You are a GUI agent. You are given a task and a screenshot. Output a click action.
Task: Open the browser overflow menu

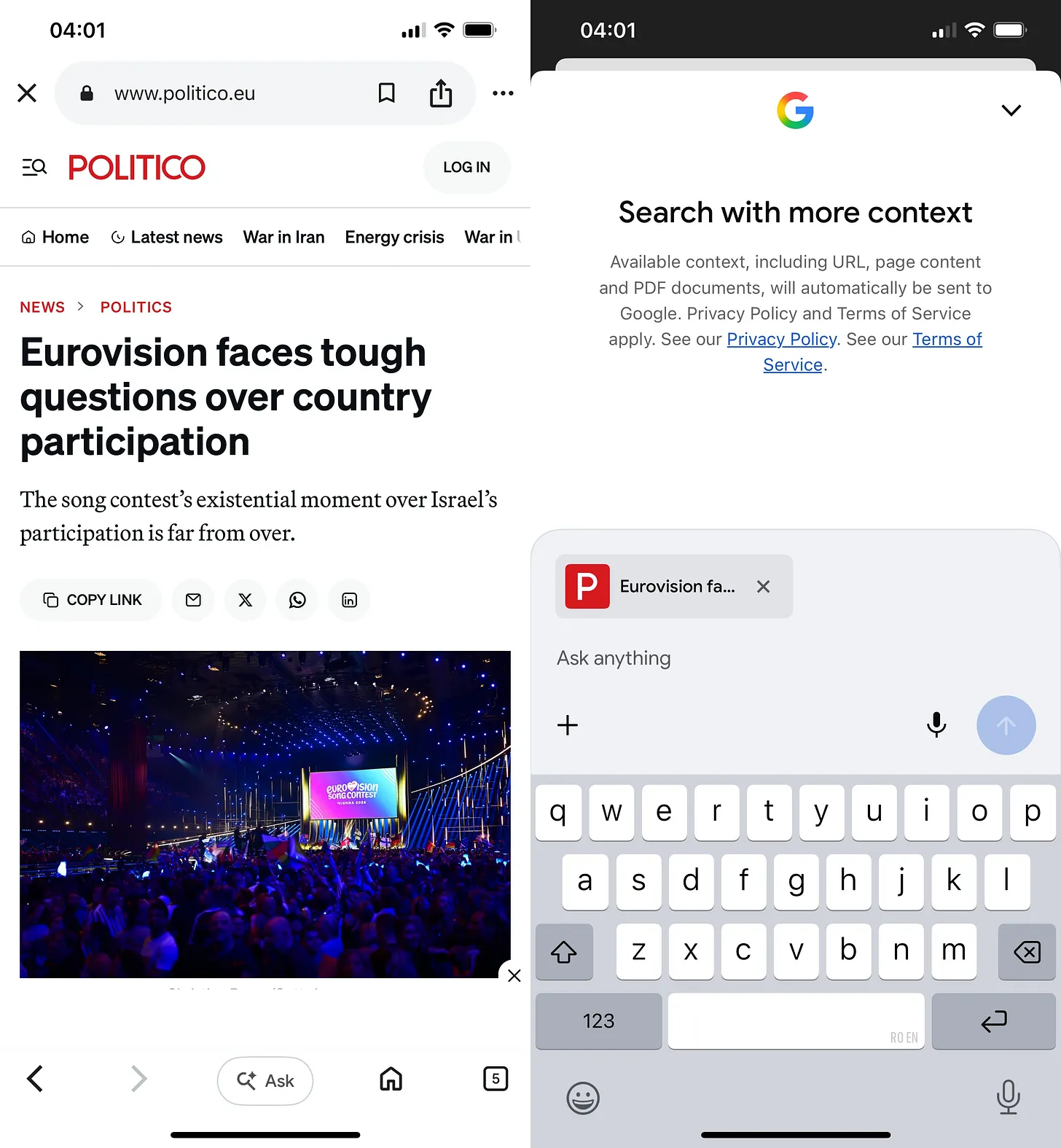(503, 93)
